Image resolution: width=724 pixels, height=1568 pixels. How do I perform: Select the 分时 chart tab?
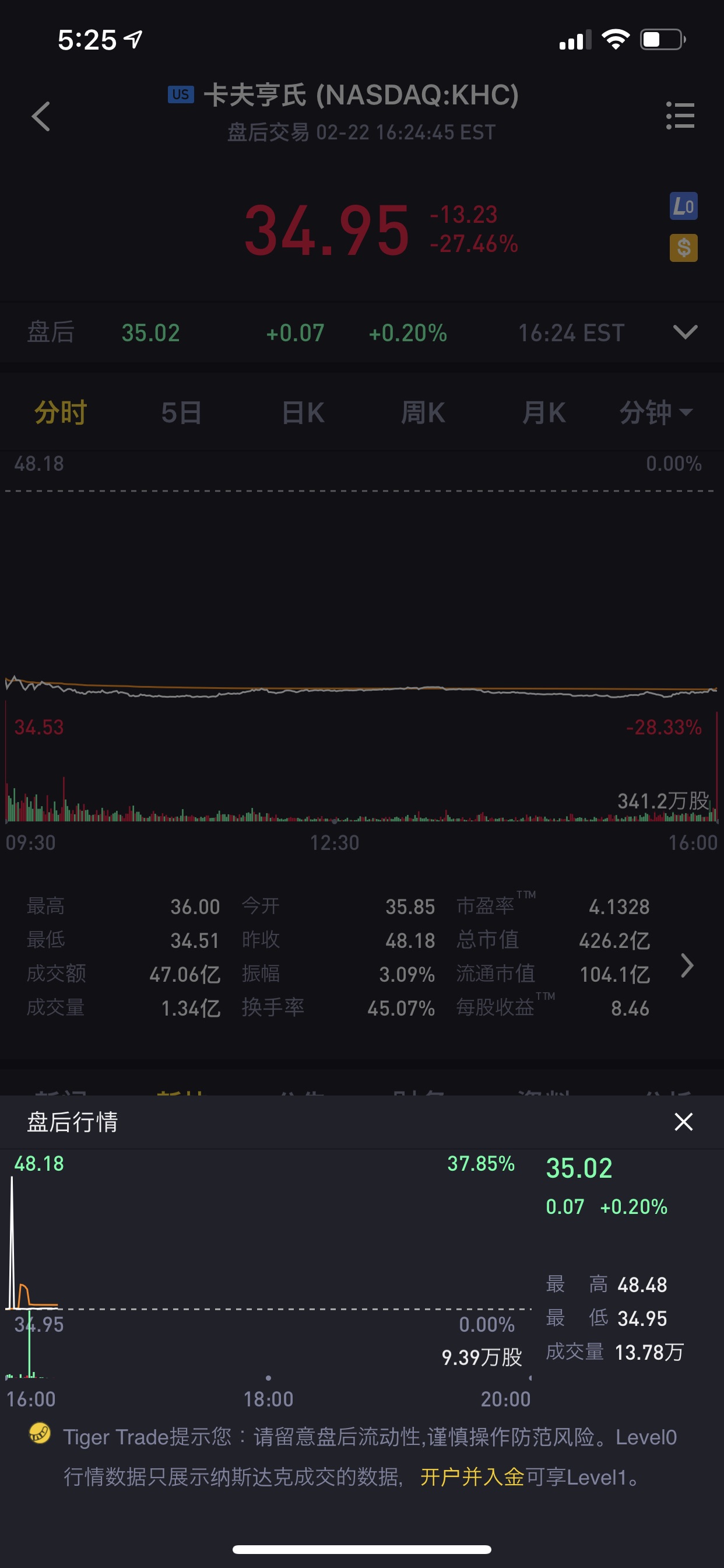[60, 412]
